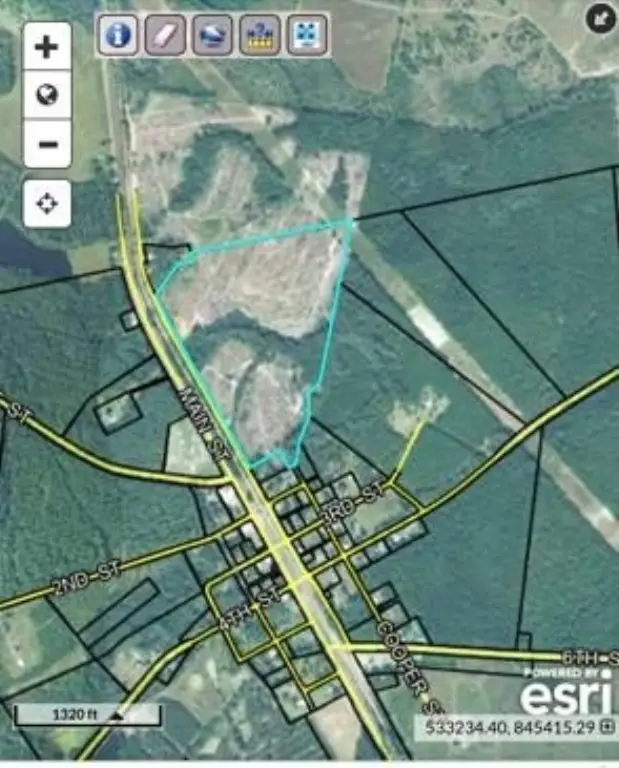Activate the identify info tool

pos(118,35)
